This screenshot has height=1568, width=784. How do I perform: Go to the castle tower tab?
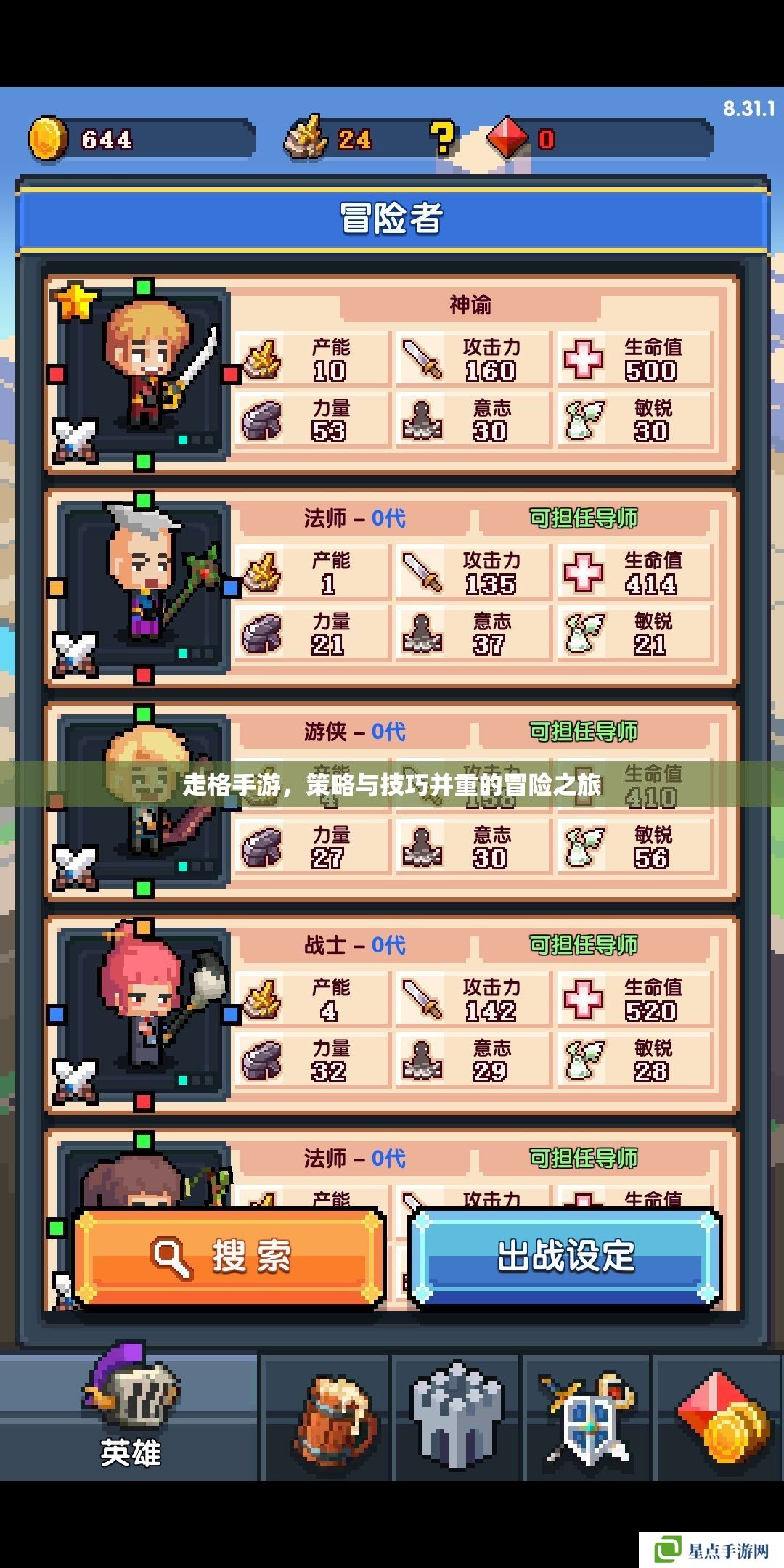click(457, 1417)
